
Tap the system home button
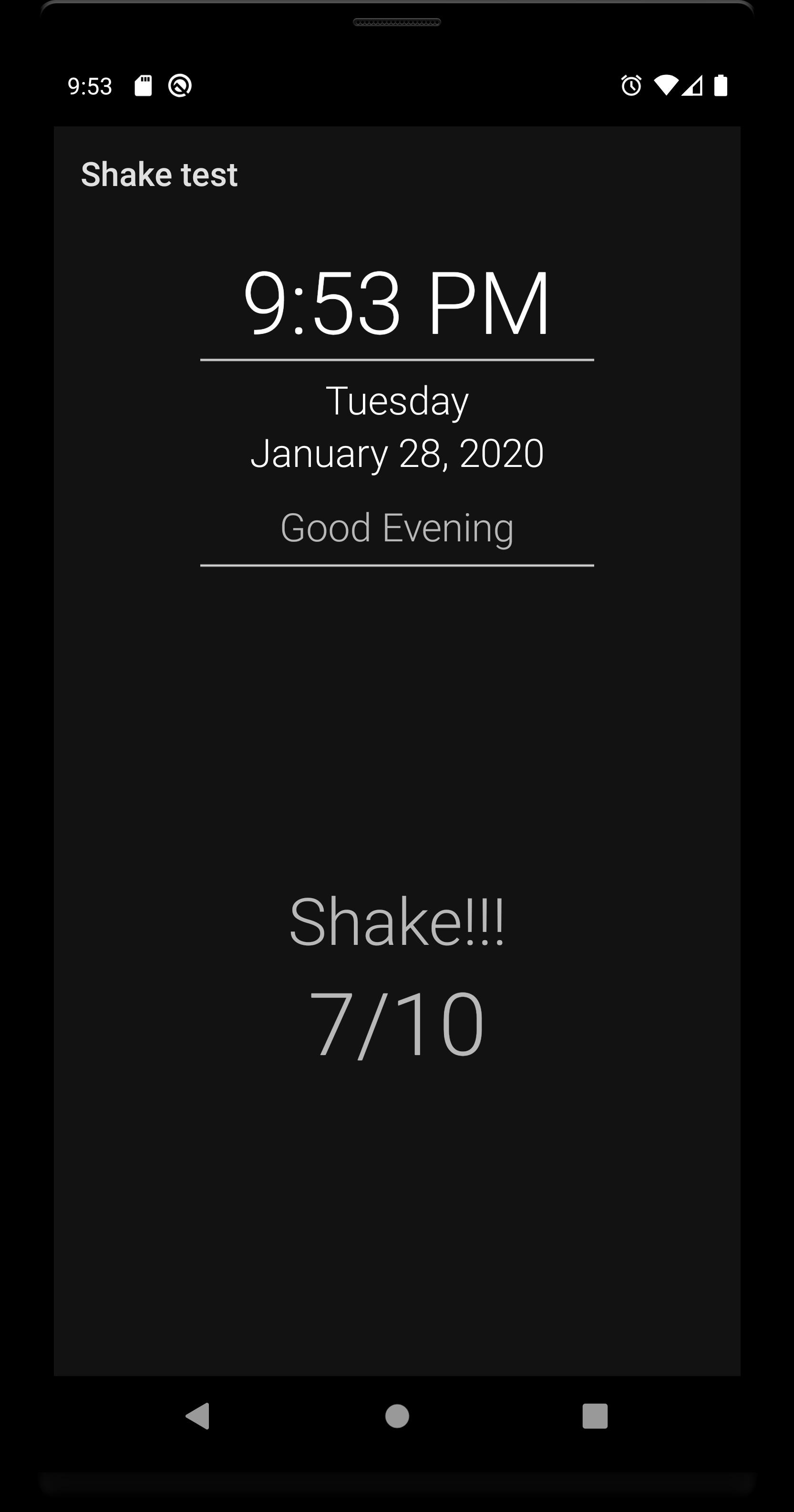click(397, 1416)
